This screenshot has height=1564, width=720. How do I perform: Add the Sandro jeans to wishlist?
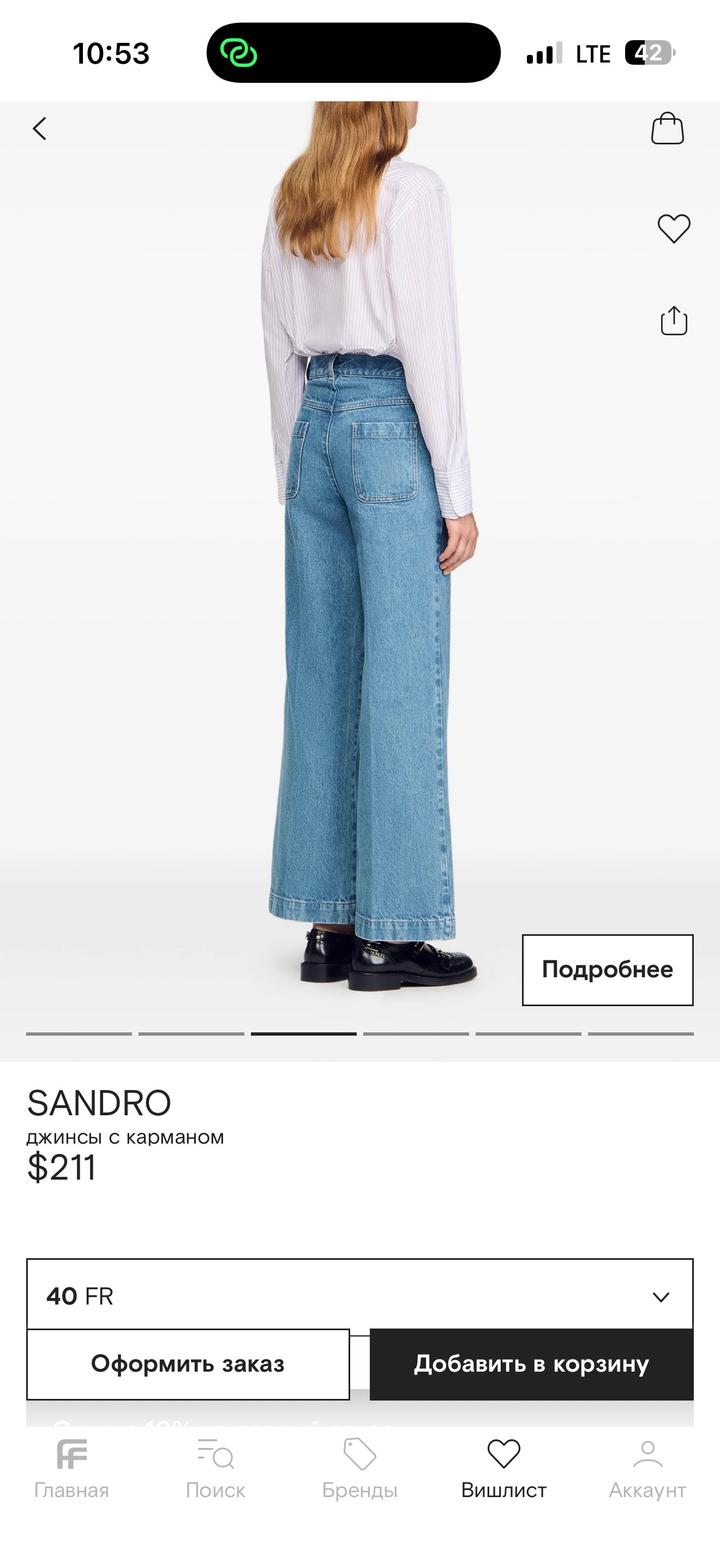point(673,229)
